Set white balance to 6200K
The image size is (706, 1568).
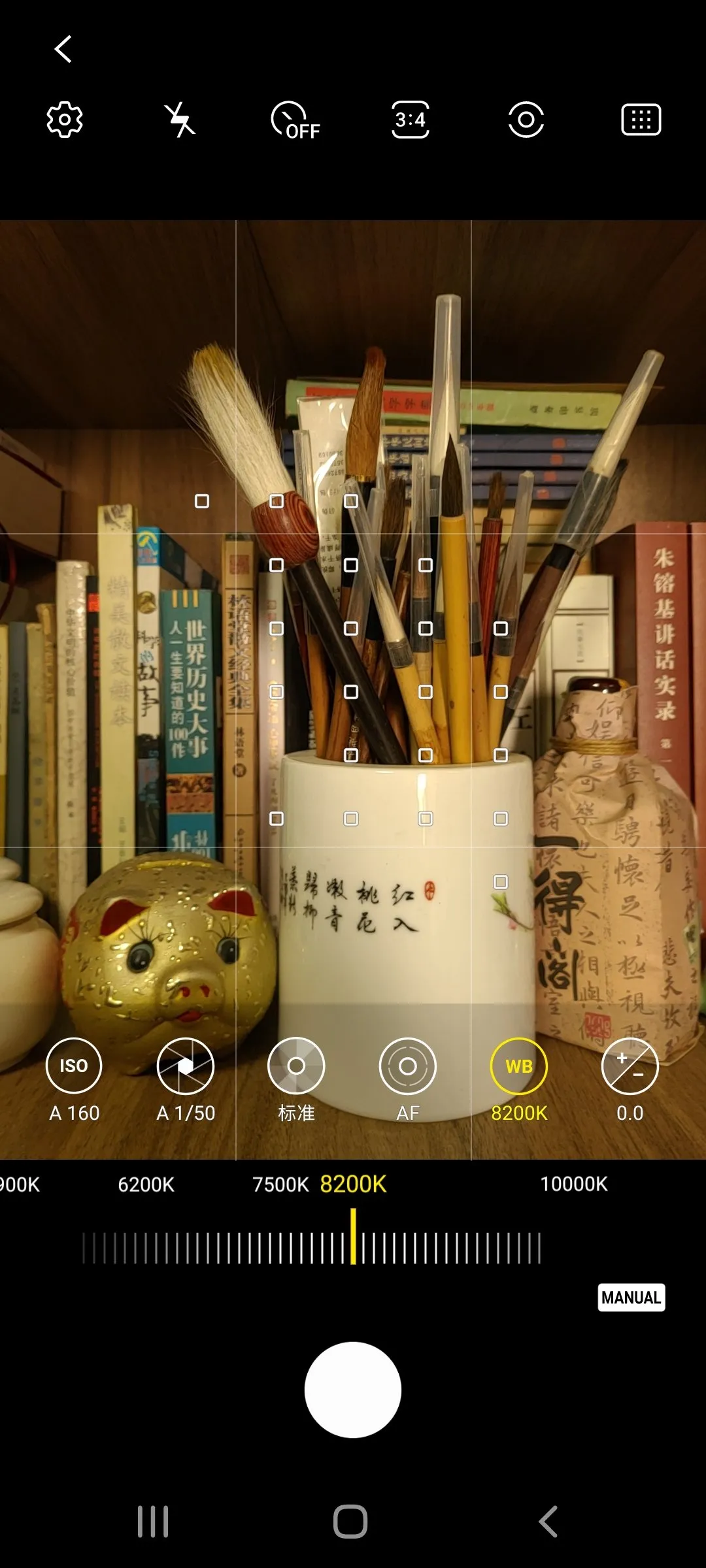pyautogui.click(x=146, y=1184)
